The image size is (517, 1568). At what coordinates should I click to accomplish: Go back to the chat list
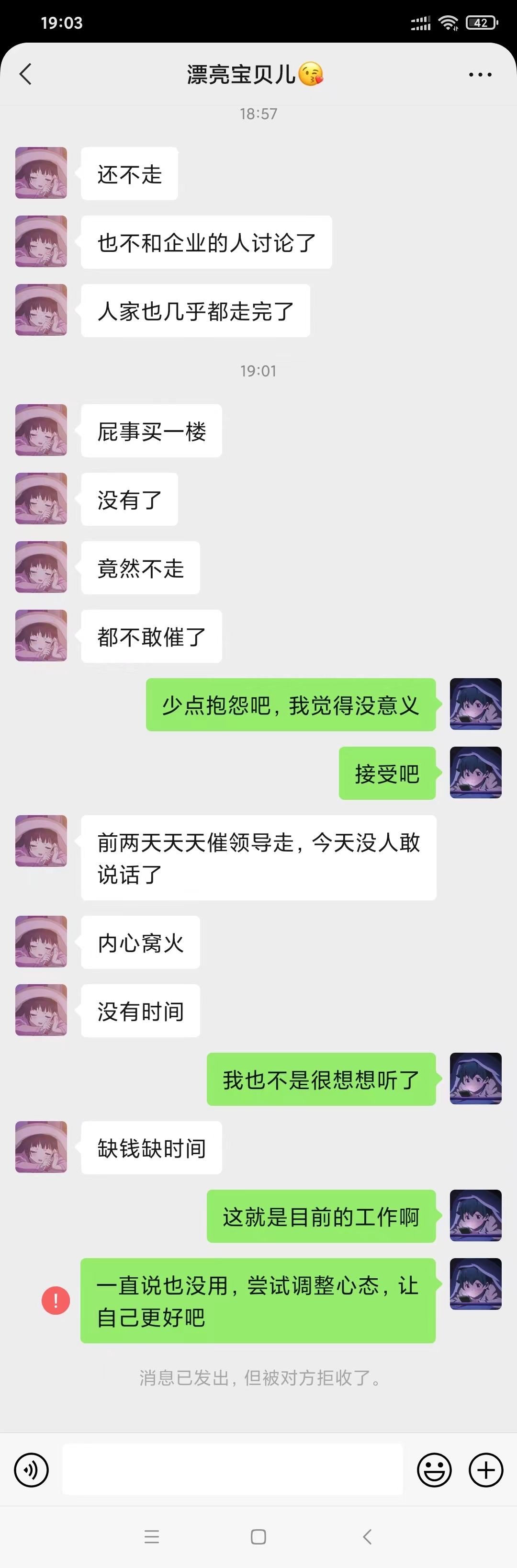25,74
